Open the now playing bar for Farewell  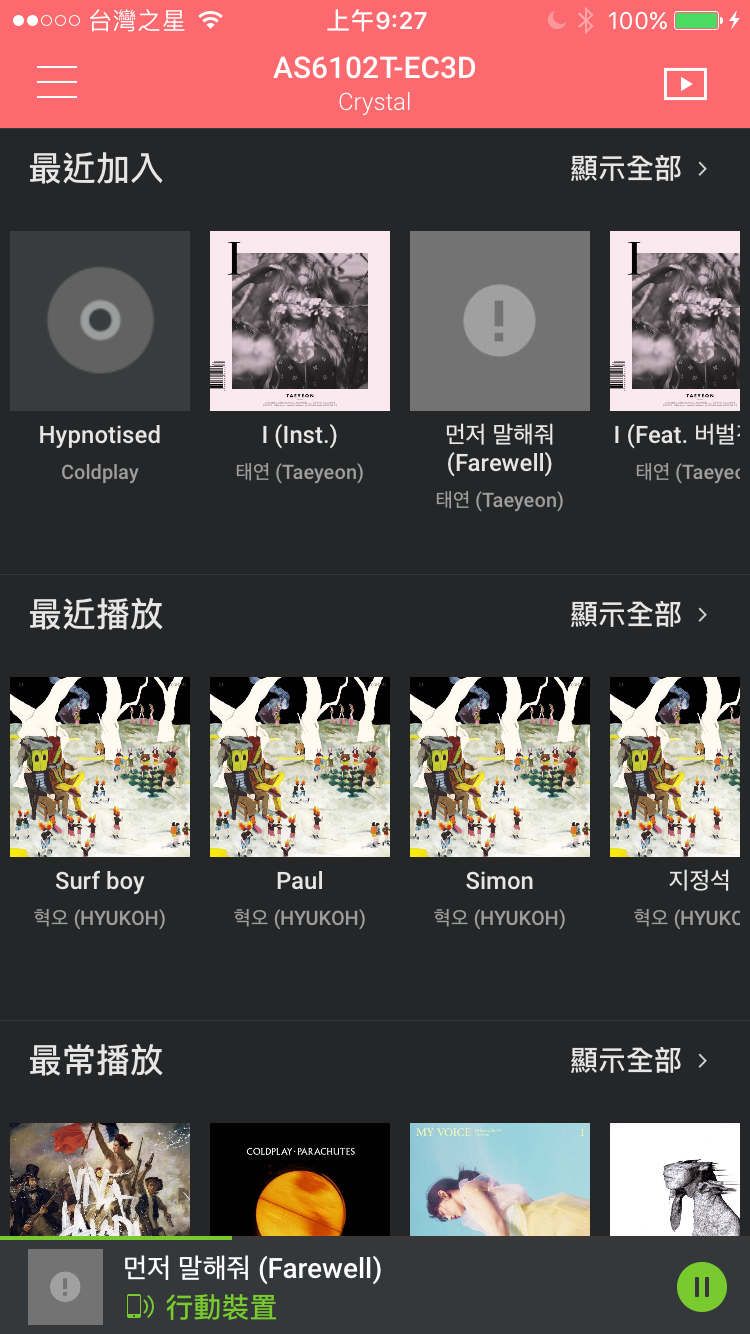[300, 1286]
